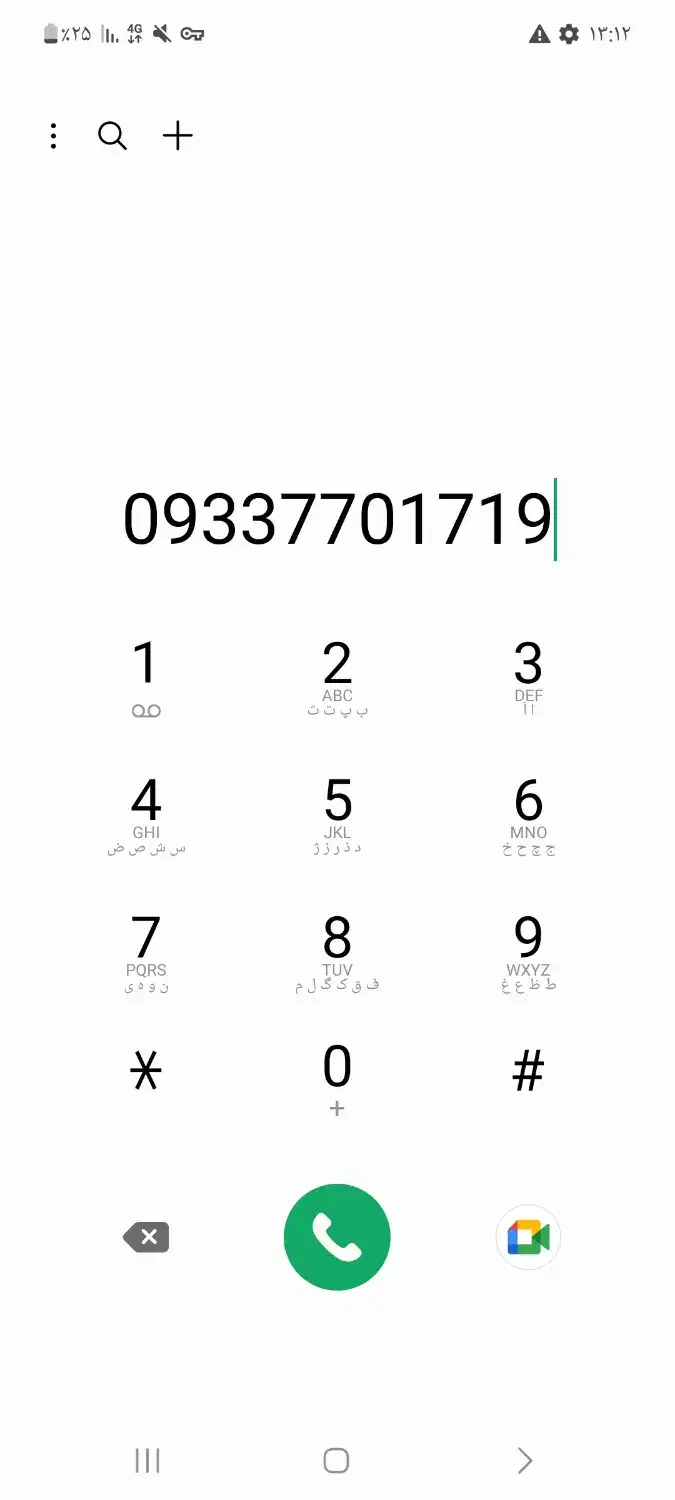Open the search magnifier icon
The image size is (675, 1500).
pos(113,136)
